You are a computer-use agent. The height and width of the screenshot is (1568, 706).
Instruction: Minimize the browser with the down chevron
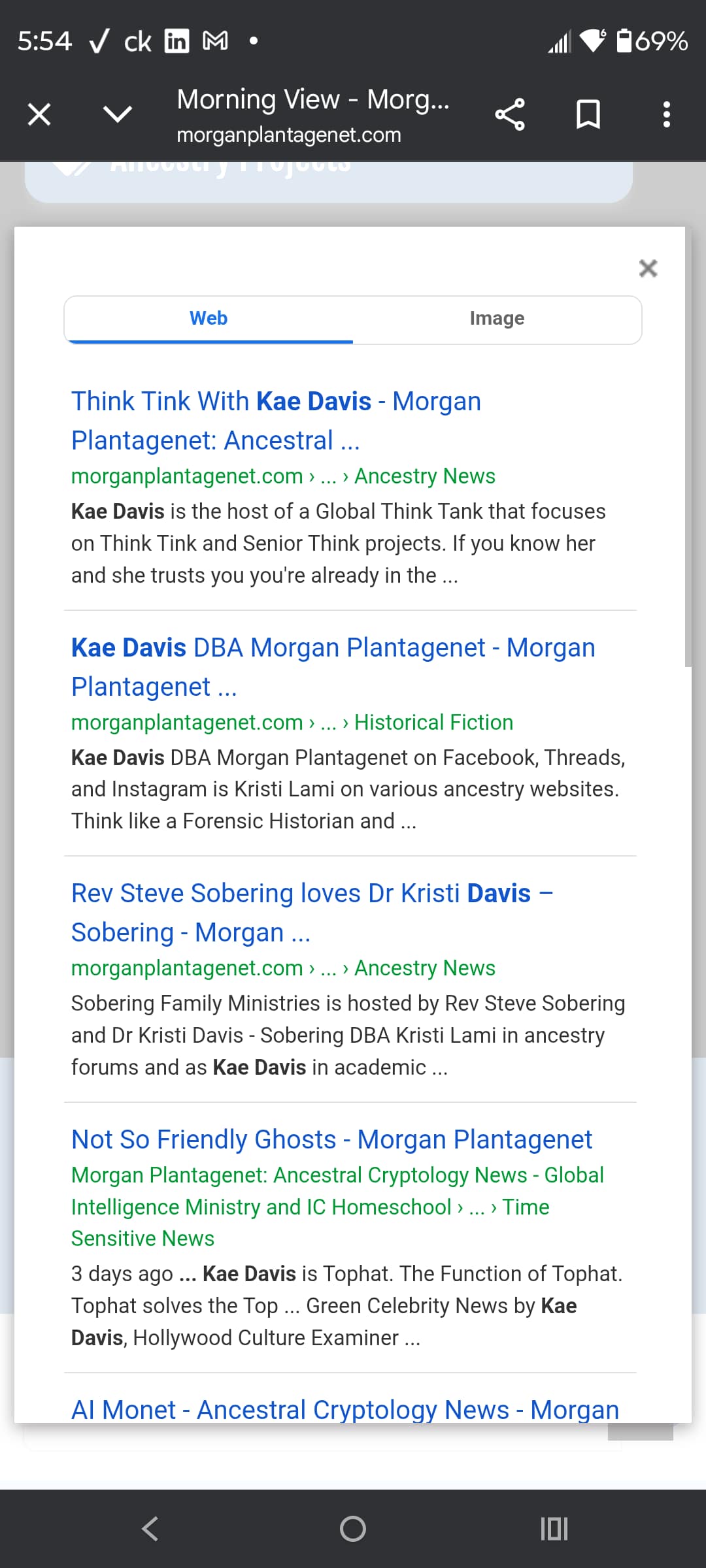pyautogui.click(x=118, y=115)
